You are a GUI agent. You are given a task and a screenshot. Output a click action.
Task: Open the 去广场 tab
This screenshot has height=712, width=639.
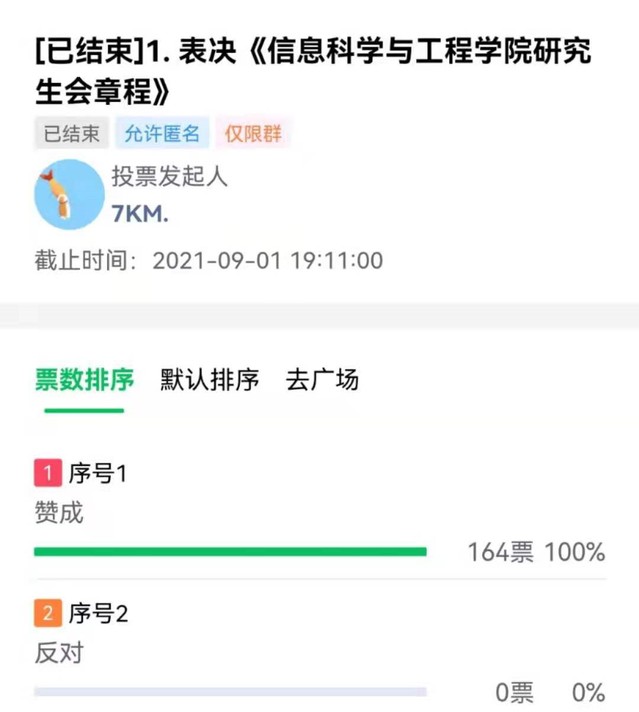click(322, 381)
